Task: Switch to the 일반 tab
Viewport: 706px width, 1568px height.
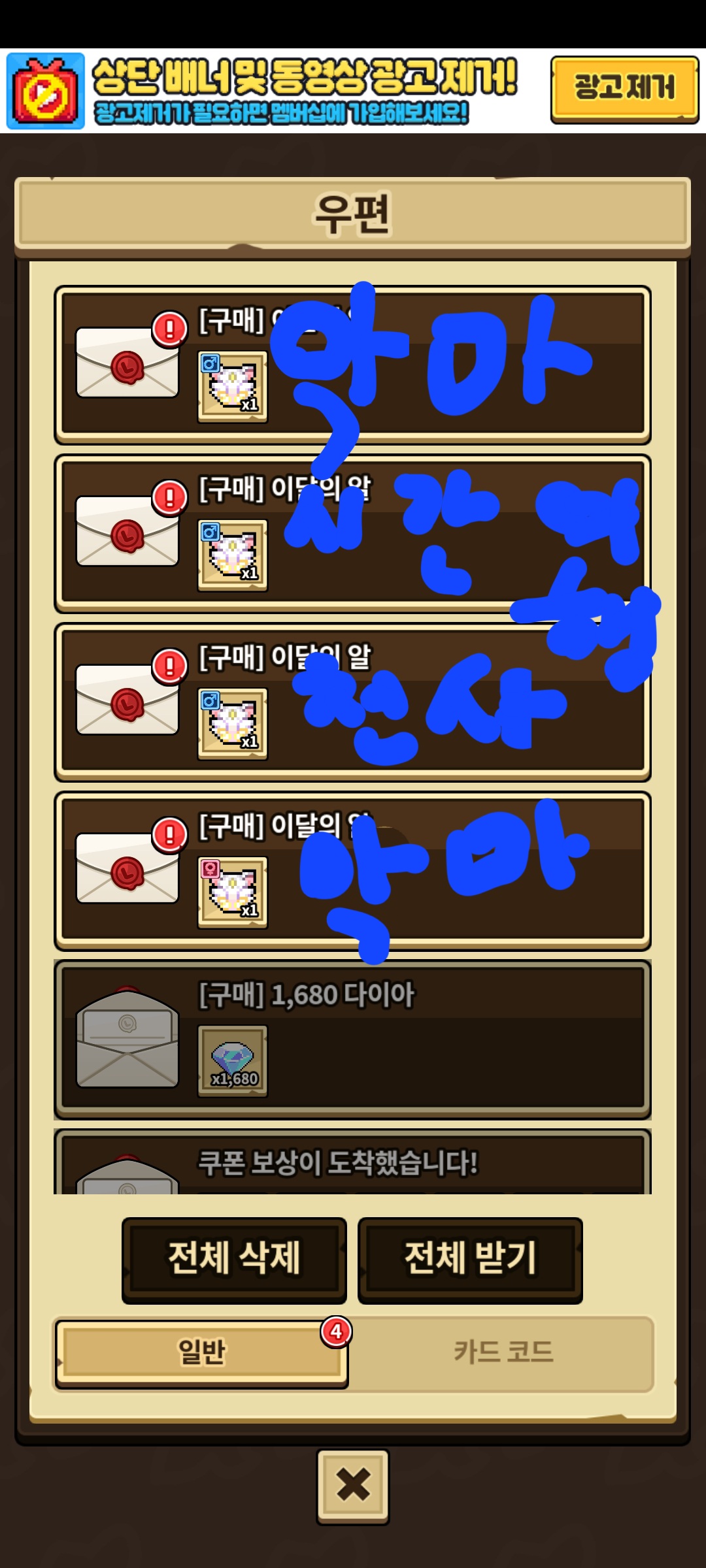Action: [201, 1352]
